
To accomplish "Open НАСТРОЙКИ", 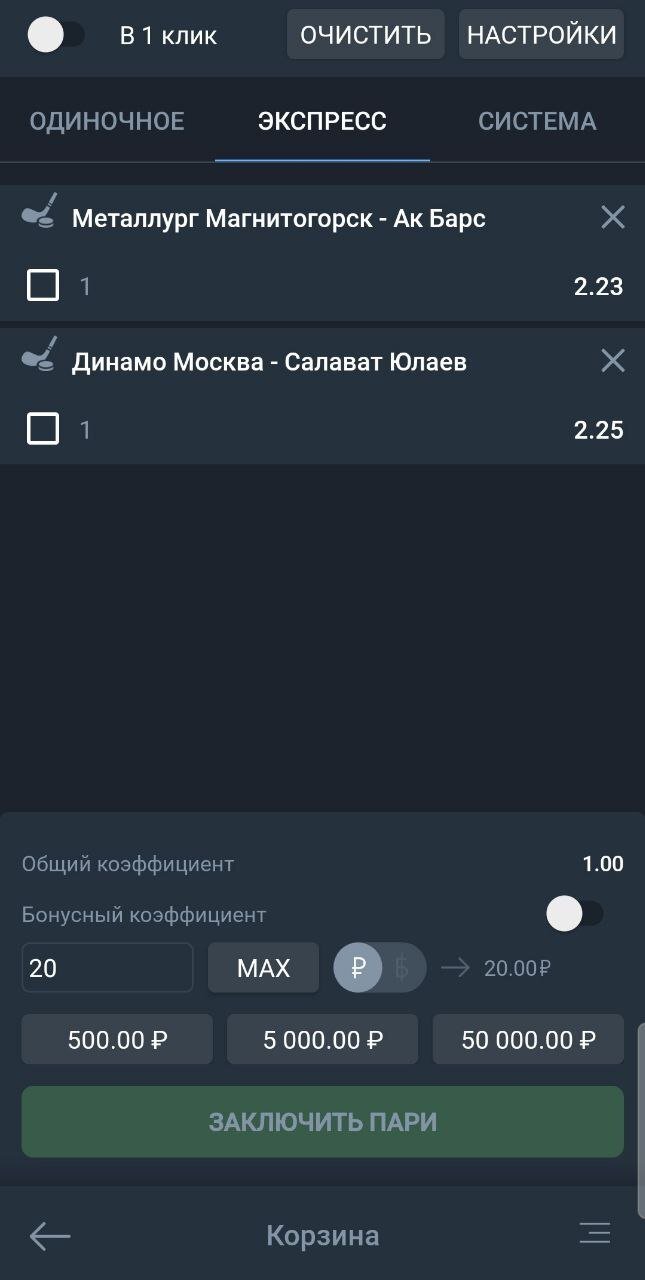I will pyautogui.click(x=541, y=35).
